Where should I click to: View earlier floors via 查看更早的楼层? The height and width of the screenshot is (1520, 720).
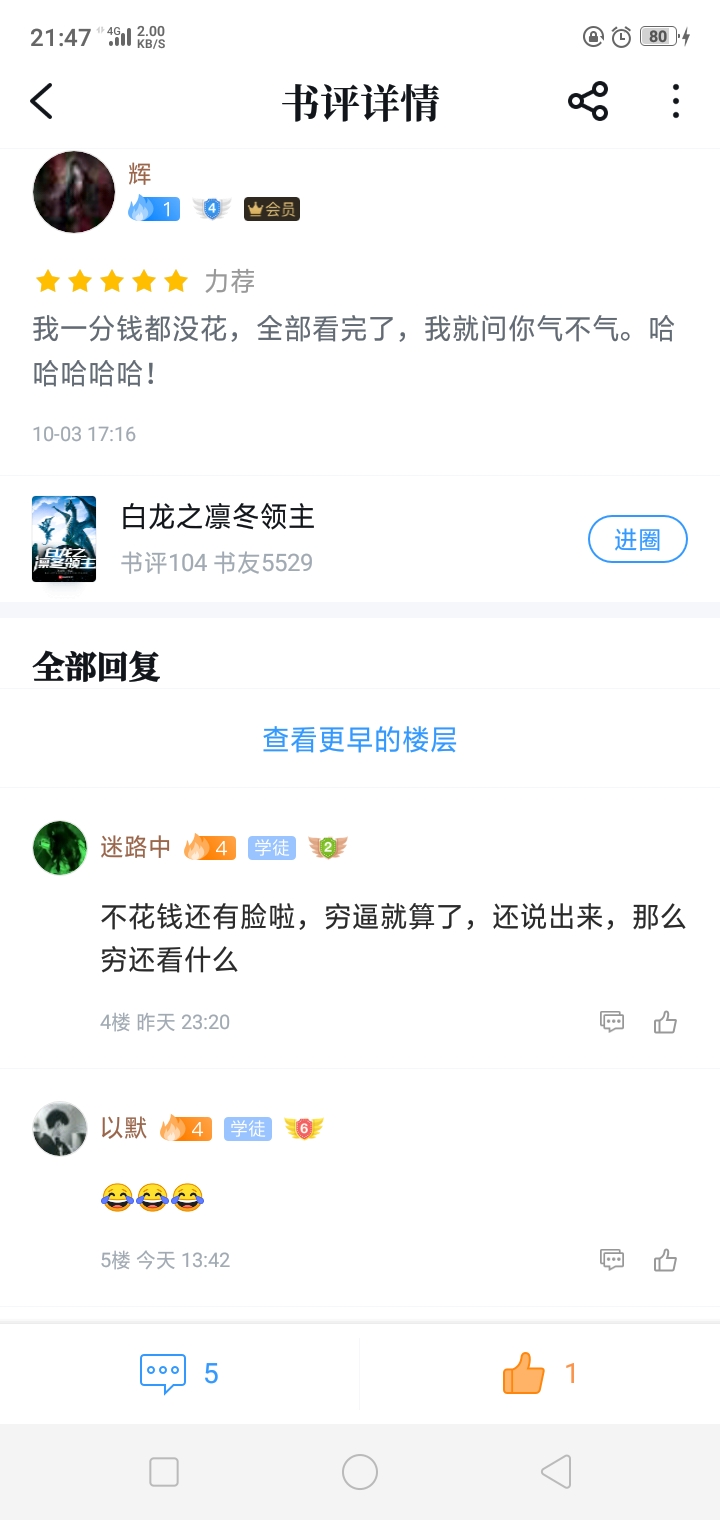click(360, 739)
